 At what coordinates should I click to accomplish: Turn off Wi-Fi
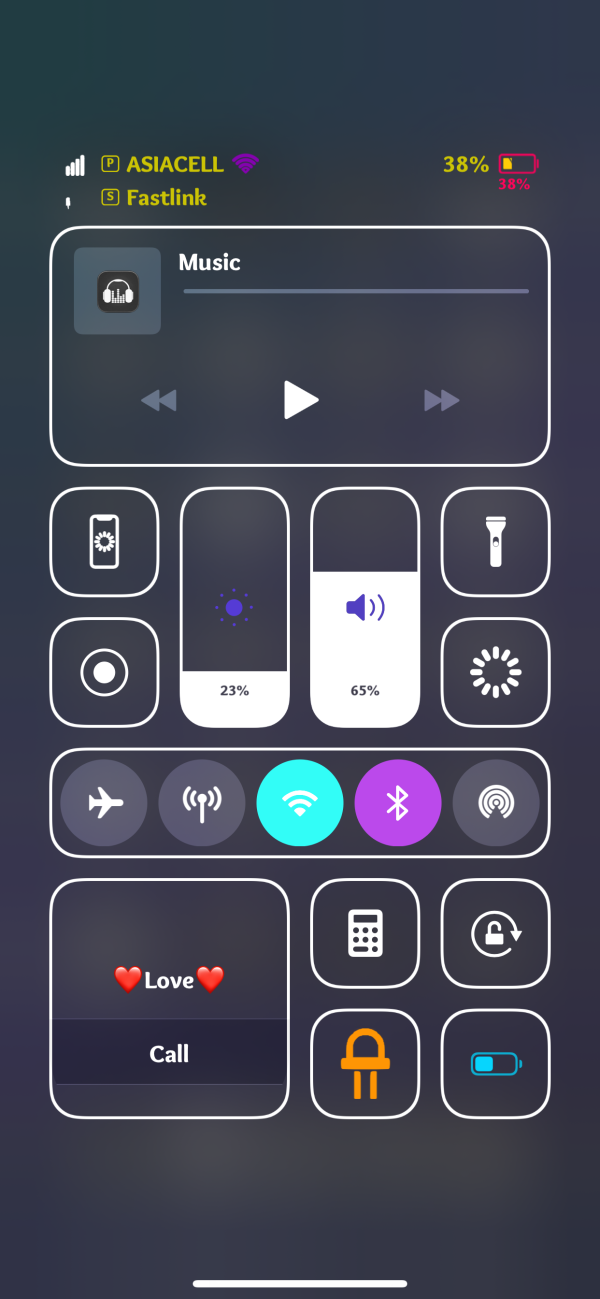tap(300, 803)
